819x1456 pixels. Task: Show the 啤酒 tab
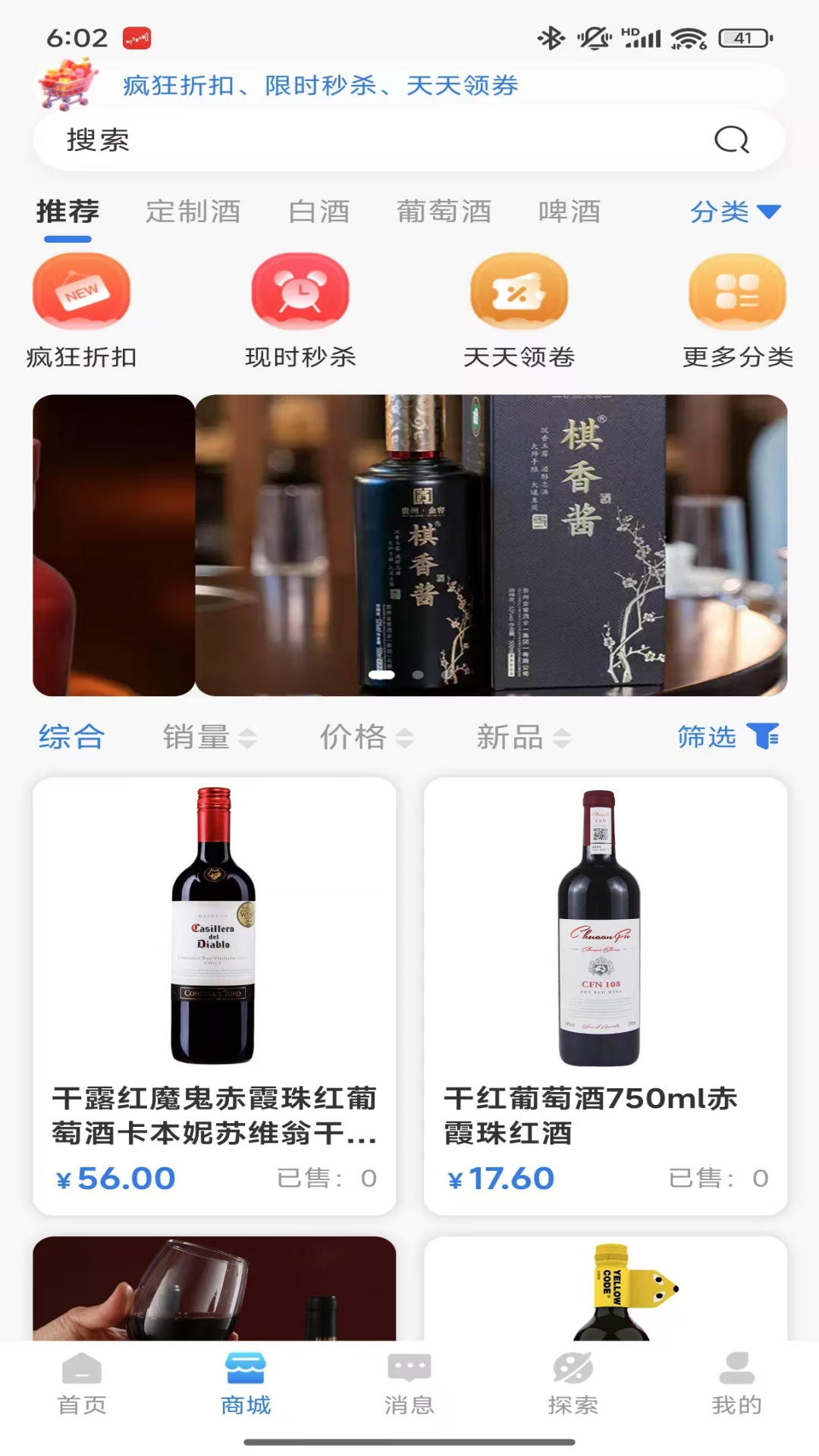tap(570, 212)
